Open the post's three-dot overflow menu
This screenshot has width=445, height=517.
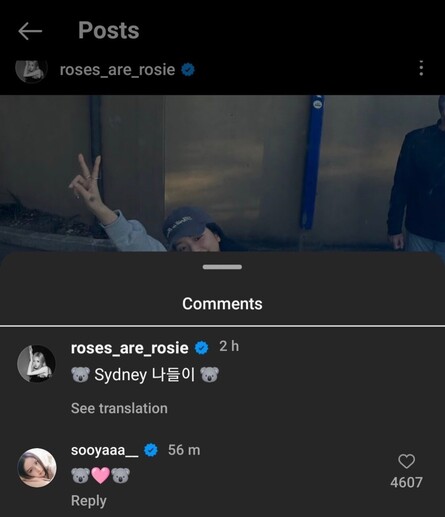421,68
